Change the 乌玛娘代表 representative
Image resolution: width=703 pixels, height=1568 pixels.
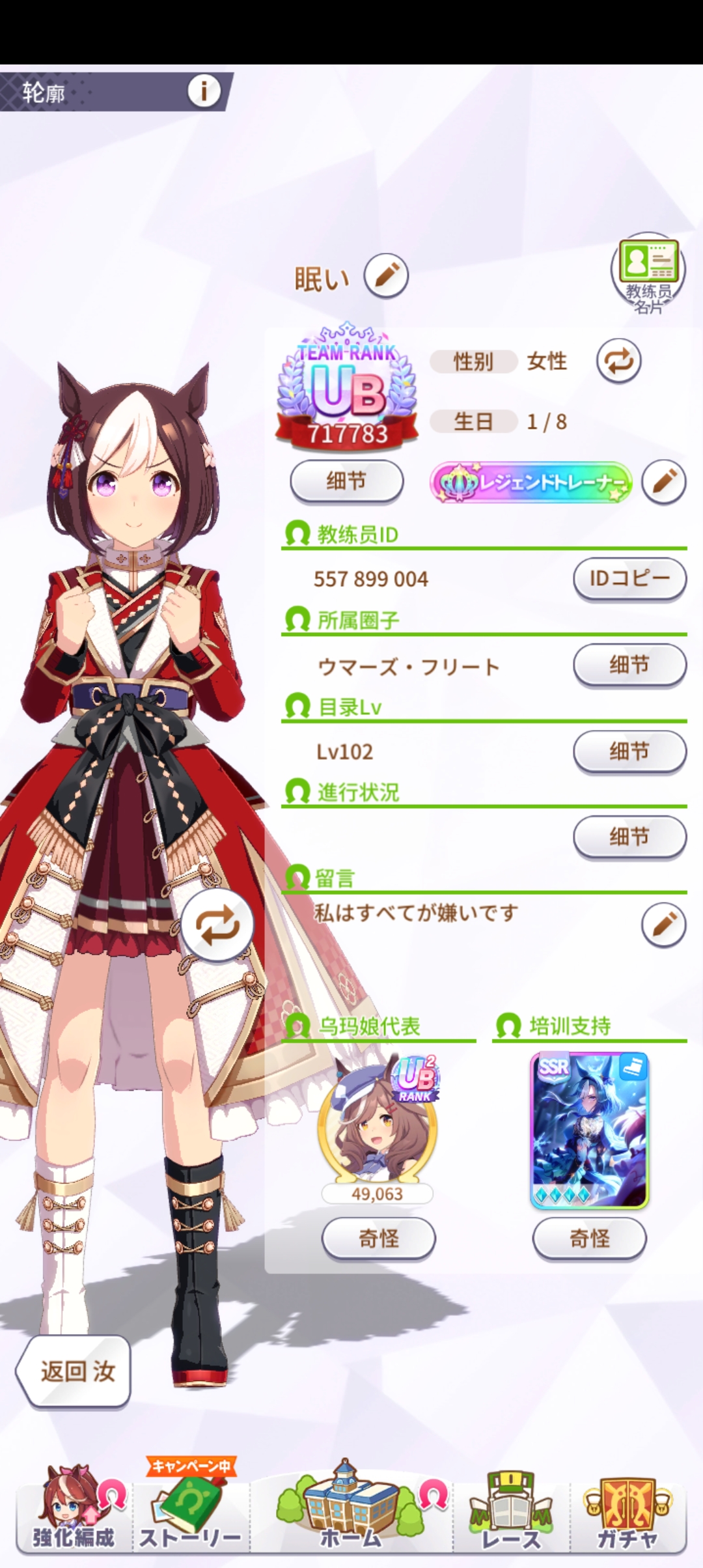(378, 1238)
